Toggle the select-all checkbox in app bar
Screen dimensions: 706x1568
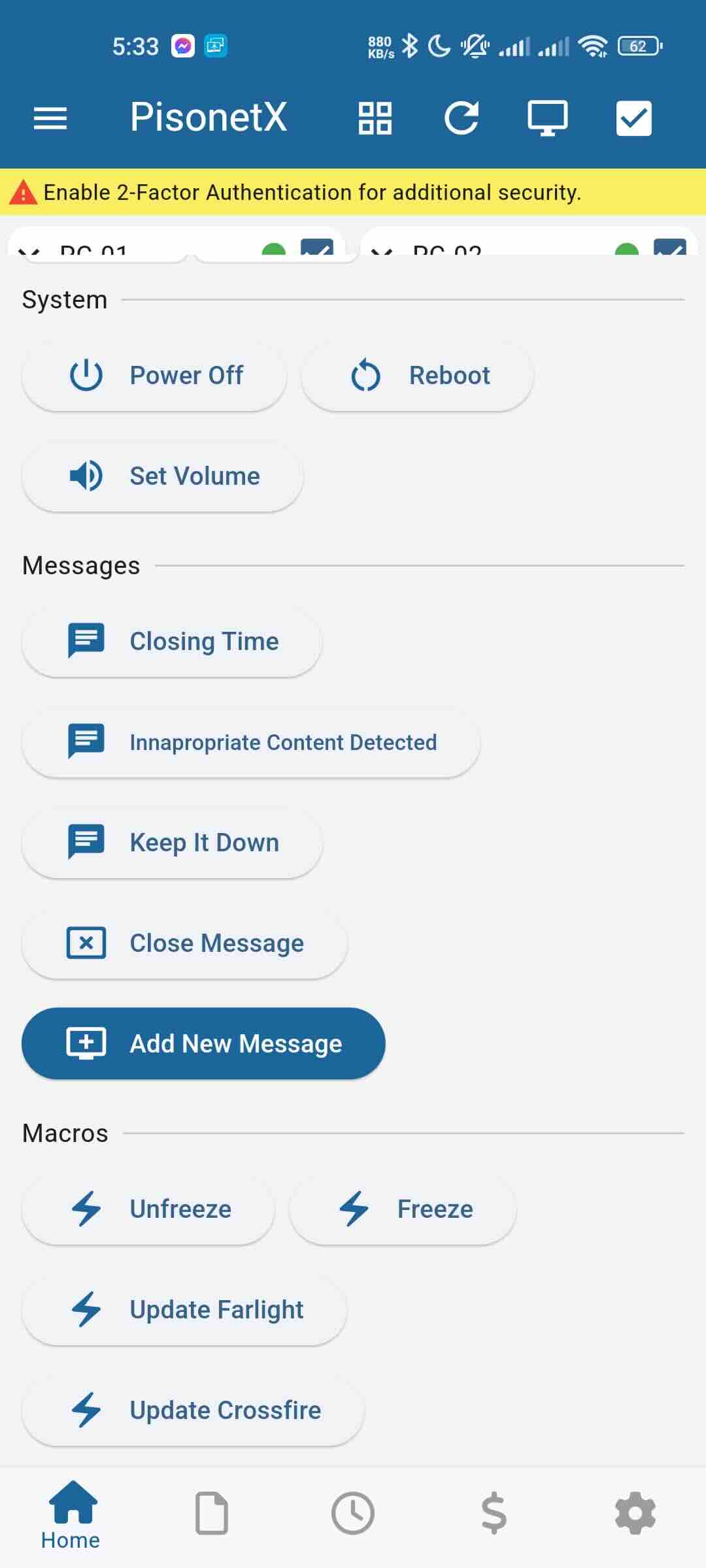(x=634, y=118)
